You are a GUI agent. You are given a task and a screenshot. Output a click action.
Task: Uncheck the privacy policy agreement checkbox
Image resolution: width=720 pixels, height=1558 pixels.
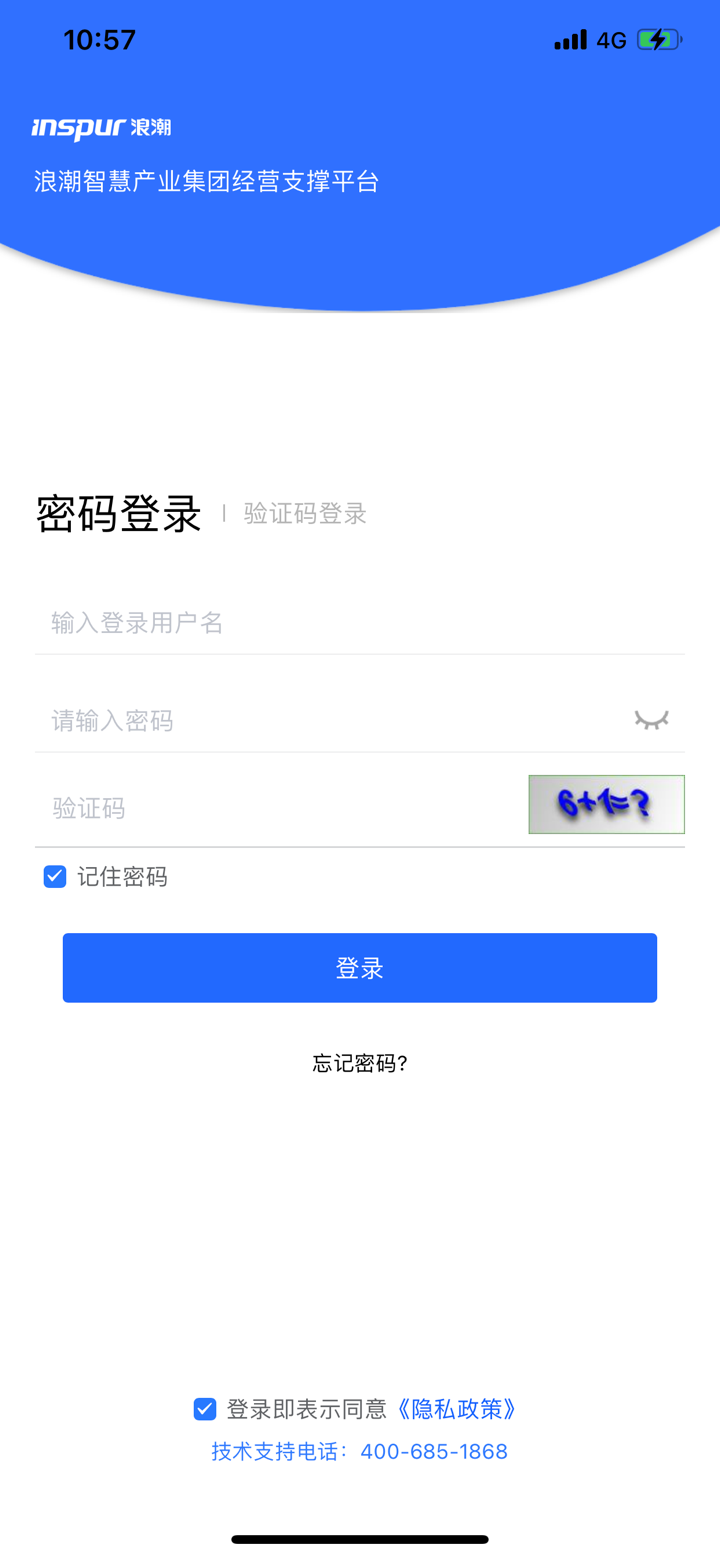pos(204,1408)
